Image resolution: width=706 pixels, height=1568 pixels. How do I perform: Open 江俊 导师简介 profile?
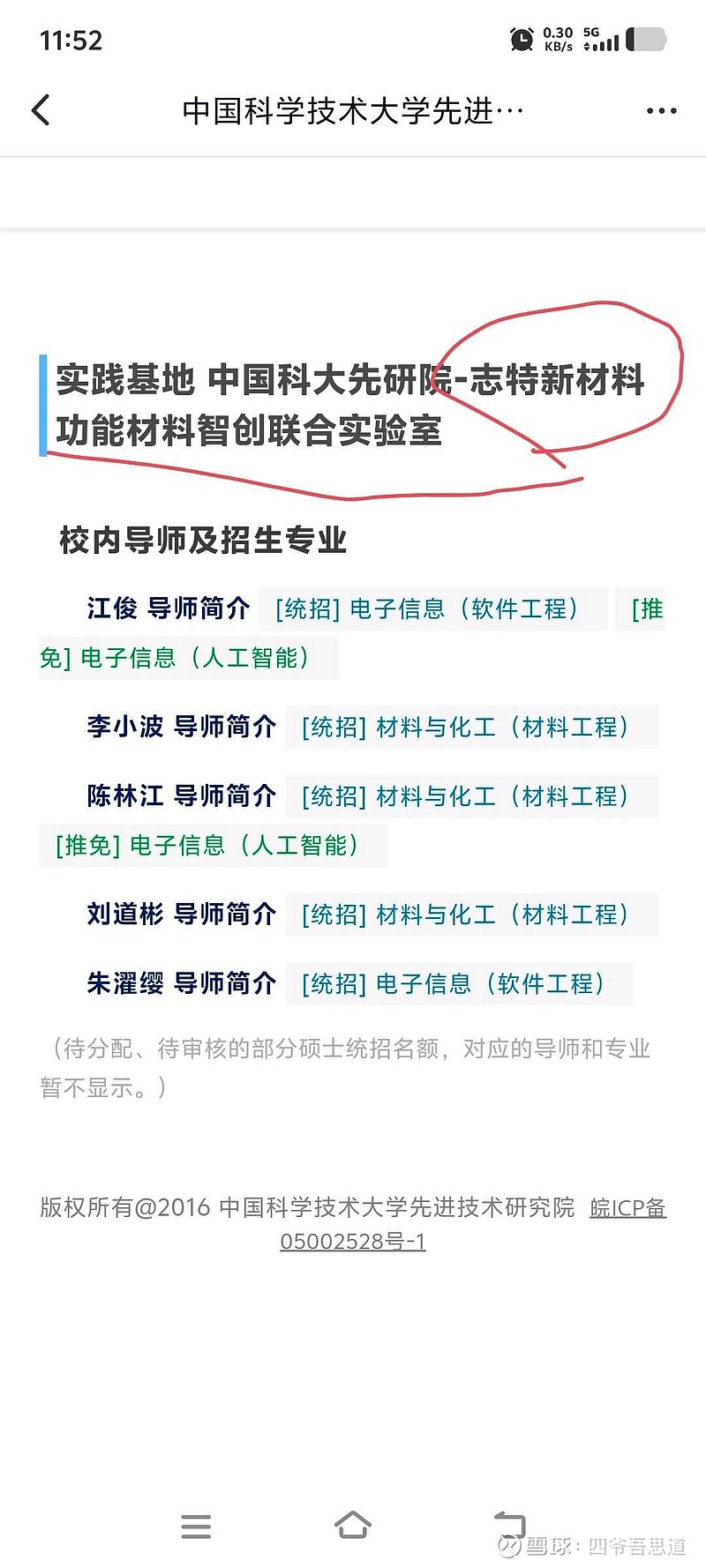point(166,609)
